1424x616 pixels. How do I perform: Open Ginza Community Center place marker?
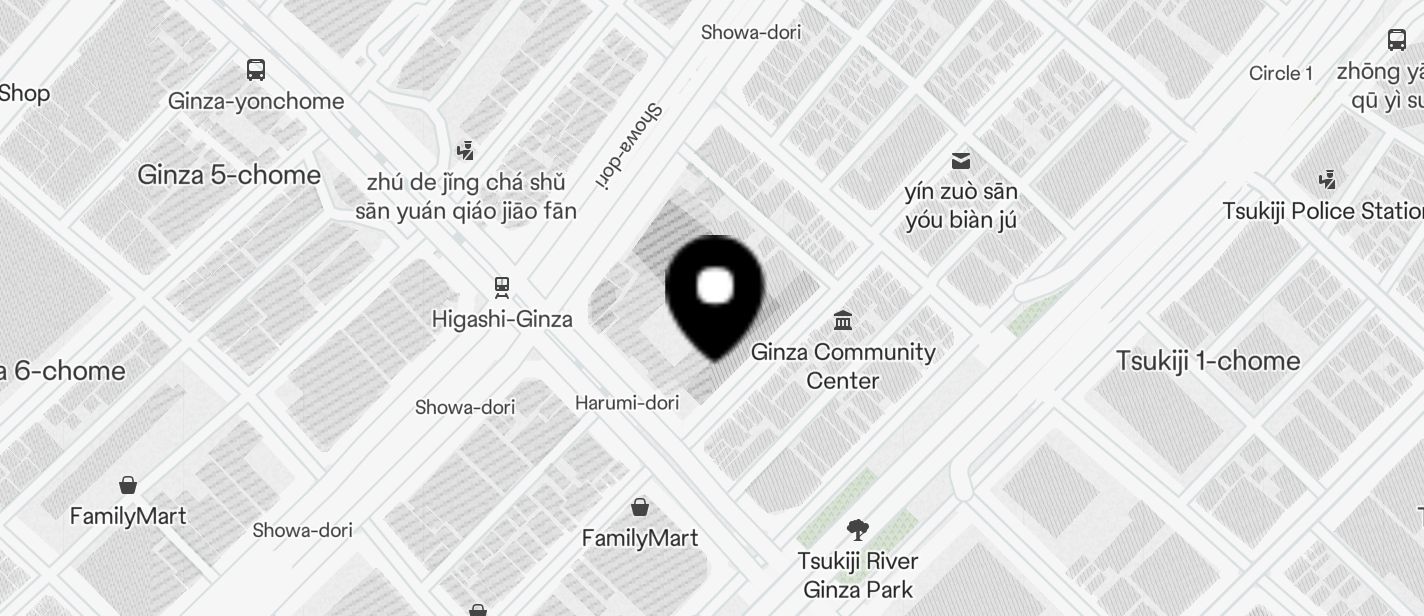pyautogui.click(x=843, y=321)
